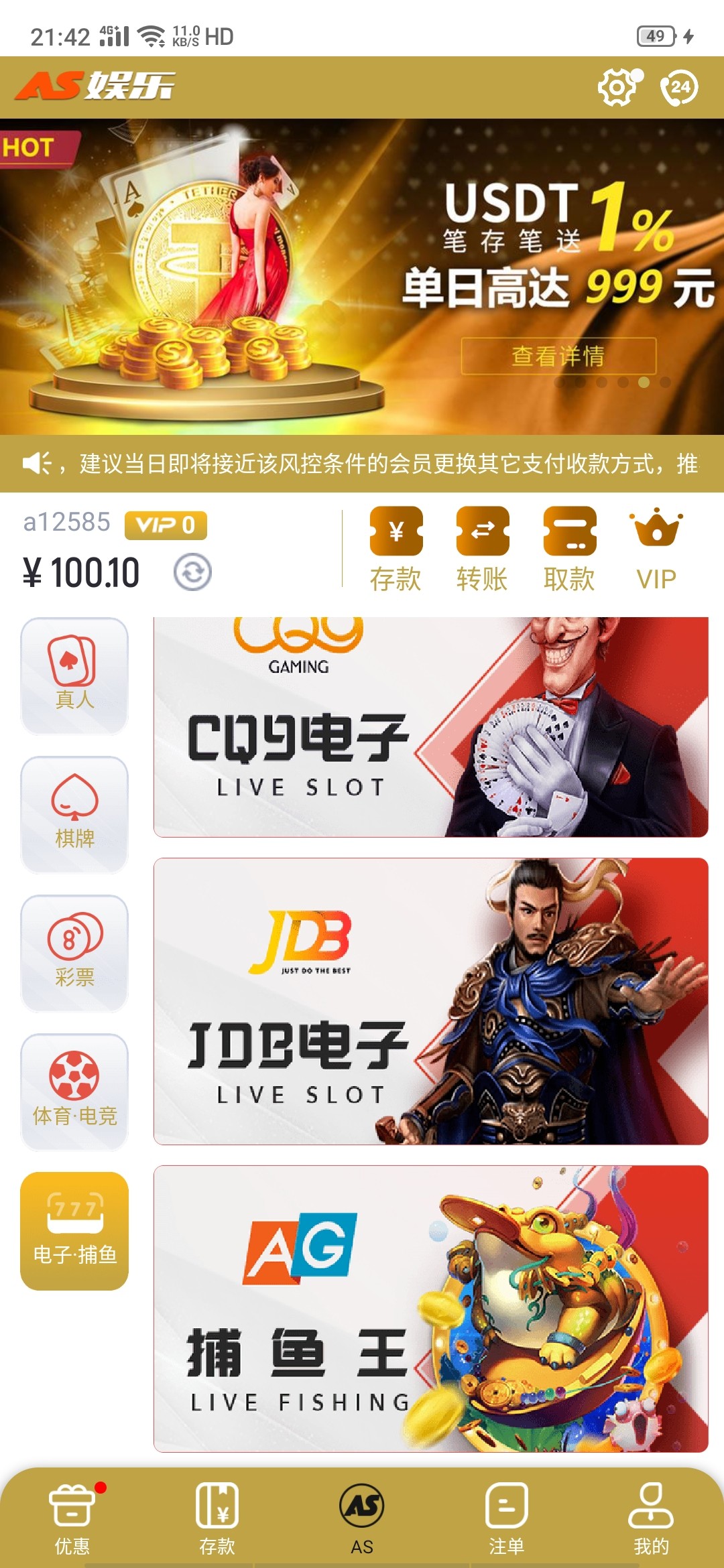The image size is (724, 1568).
Task: Open the AG 捕鱼王 game card
Action: 430,1309
